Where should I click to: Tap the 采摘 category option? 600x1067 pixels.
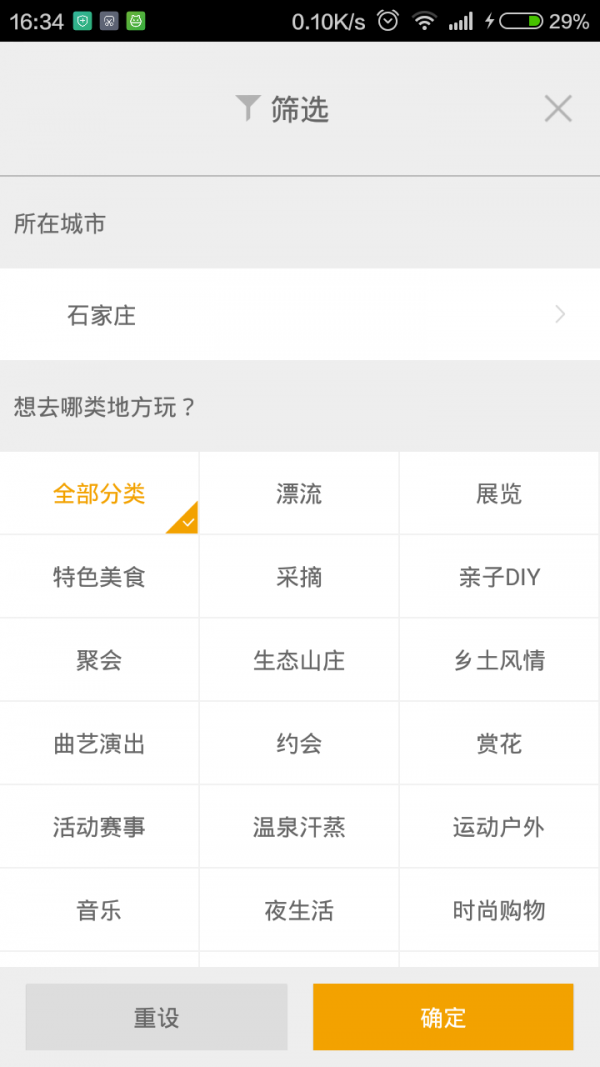tap(299, 577)
